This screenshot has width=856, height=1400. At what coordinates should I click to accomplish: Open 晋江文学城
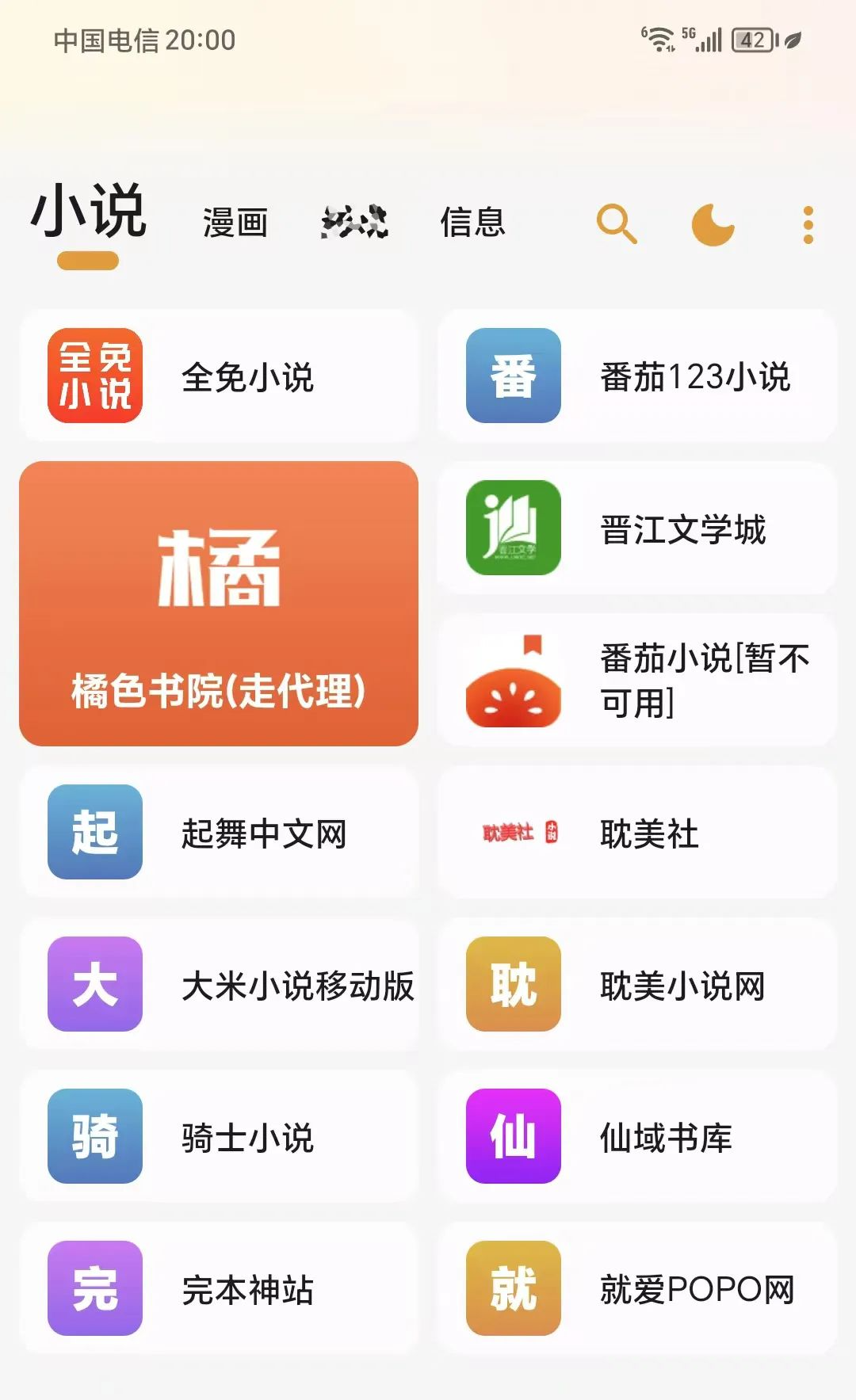click(637, 528)
